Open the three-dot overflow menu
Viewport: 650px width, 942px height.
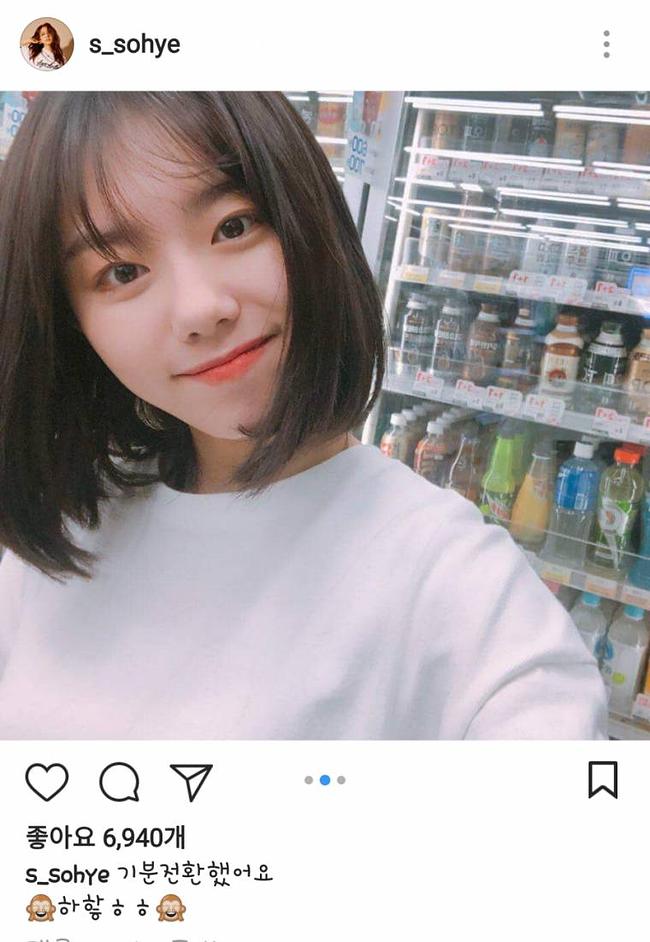coord(606,44)
